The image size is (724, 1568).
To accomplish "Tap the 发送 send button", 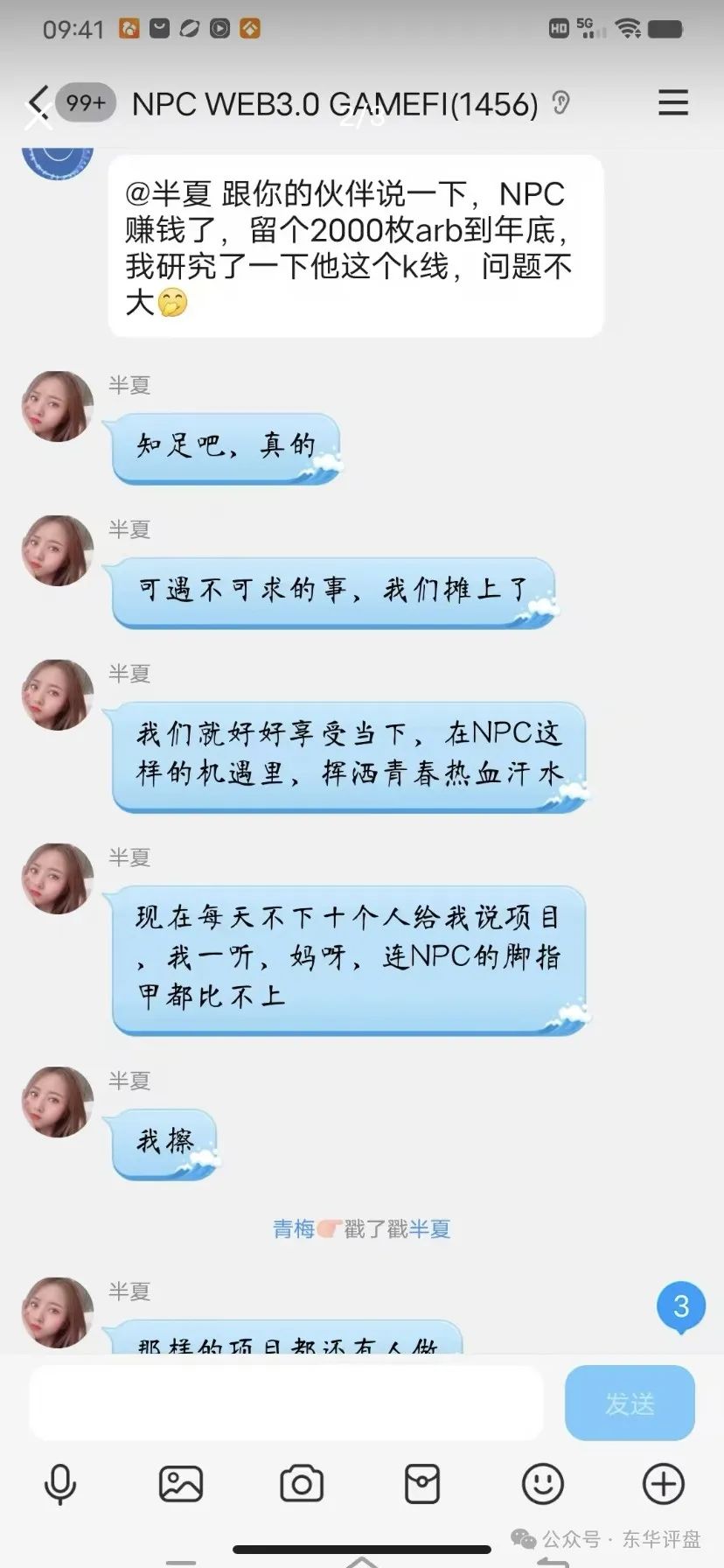I will click(629, 1403).
